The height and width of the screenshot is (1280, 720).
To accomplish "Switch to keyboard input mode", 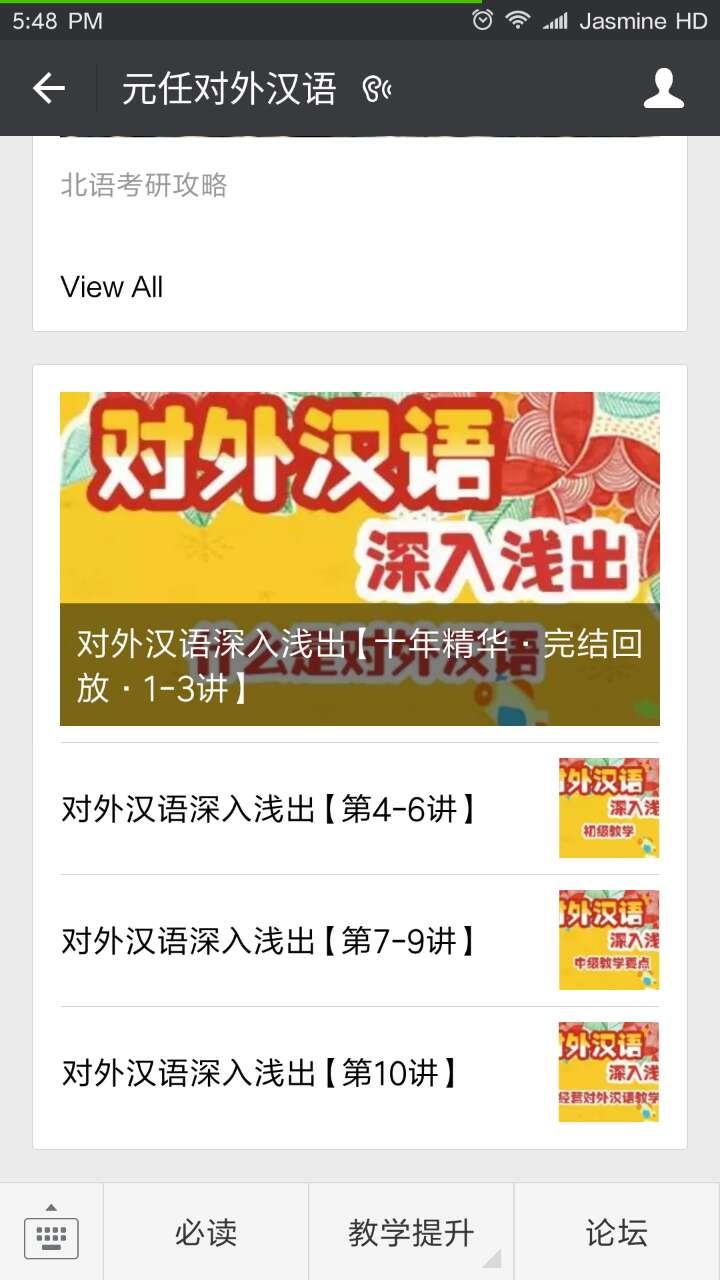I will coord(51,1232).
